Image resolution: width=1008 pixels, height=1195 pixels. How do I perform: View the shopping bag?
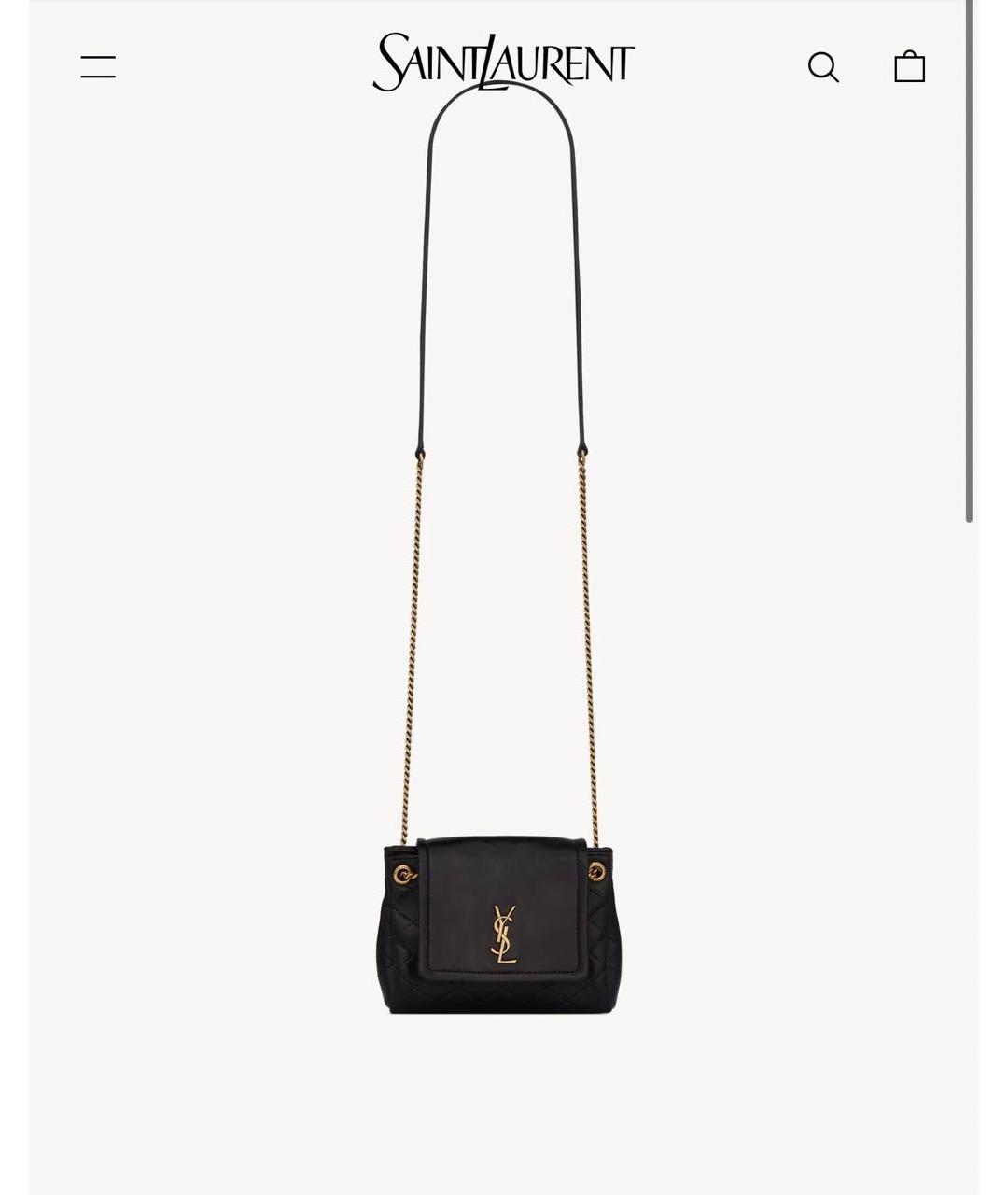[x=909, y=67]
